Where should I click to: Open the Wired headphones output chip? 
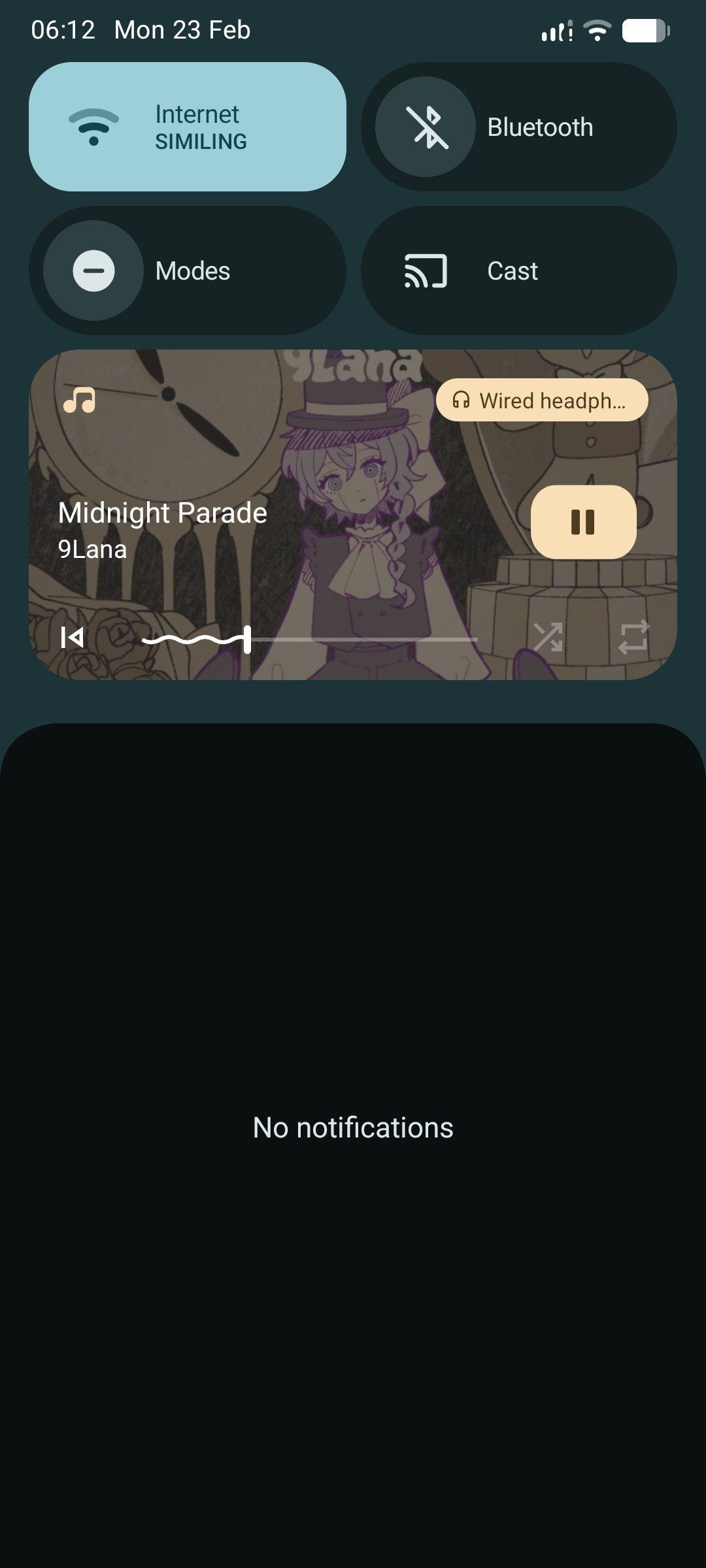(x=541, y=400)
